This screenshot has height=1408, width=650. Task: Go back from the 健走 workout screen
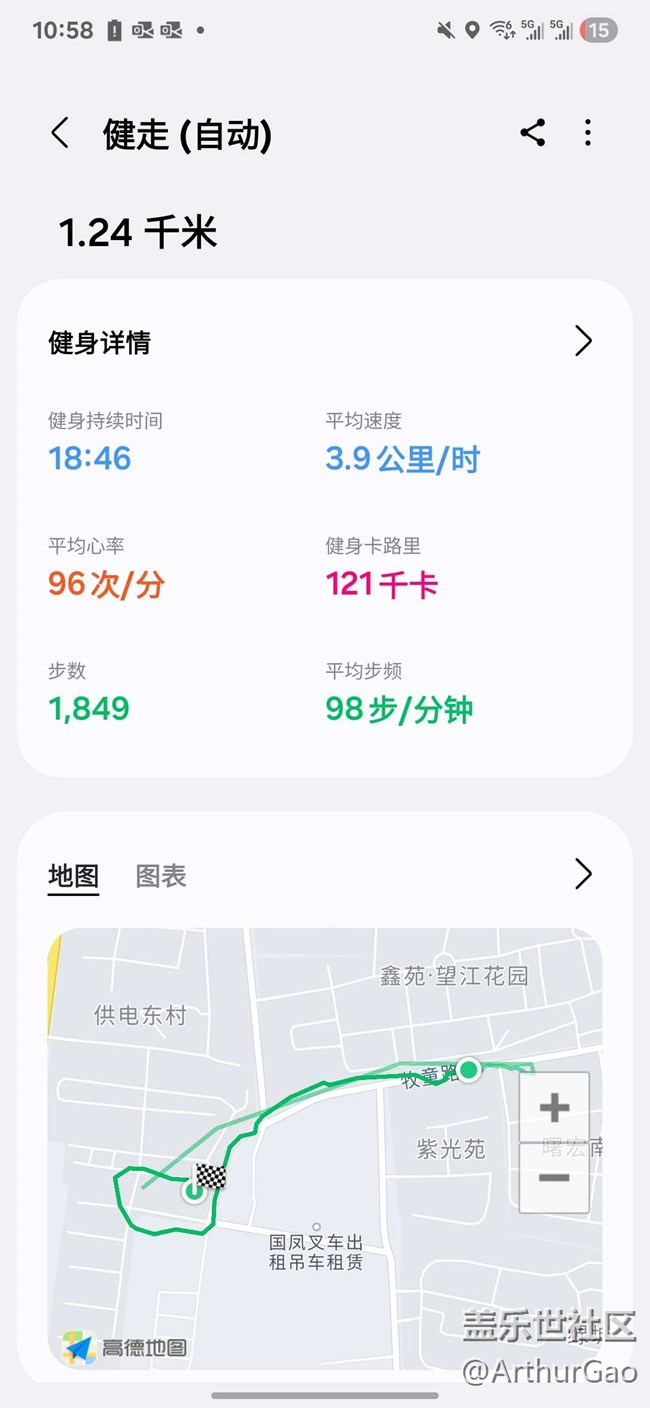[x=61, y=133]
